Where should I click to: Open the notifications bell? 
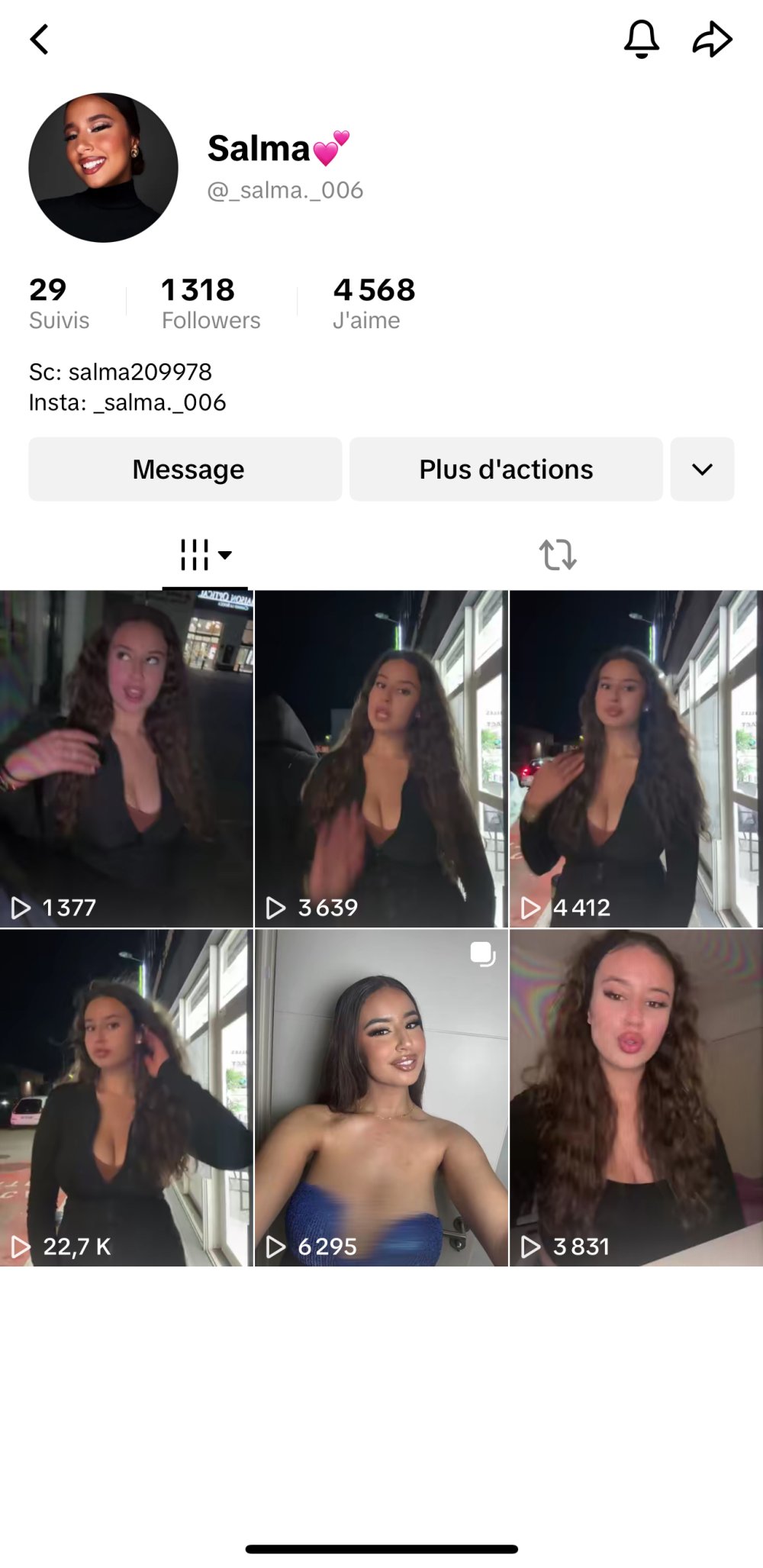641,40
